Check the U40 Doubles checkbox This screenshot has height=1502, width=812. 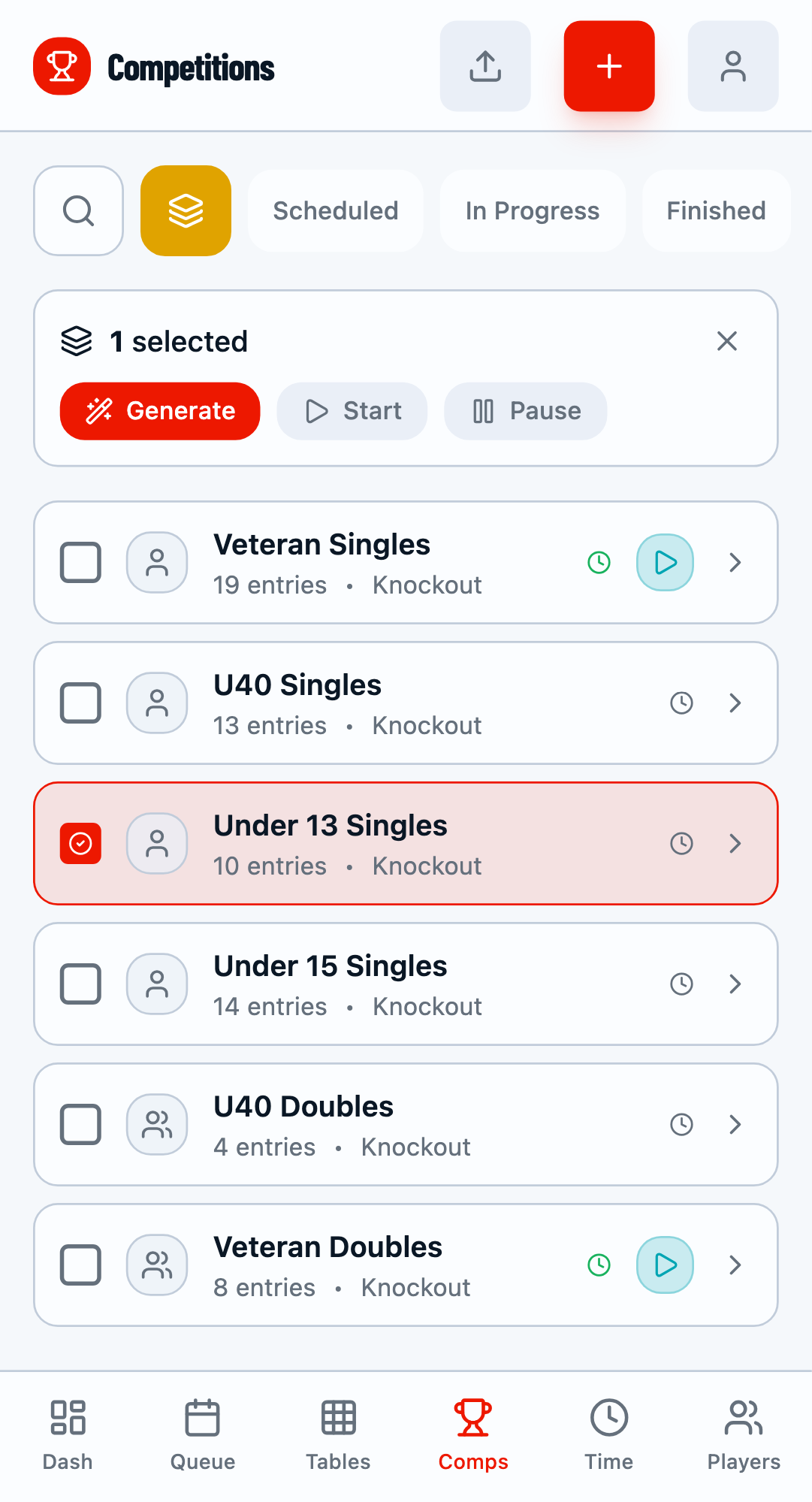[80, 1124]
